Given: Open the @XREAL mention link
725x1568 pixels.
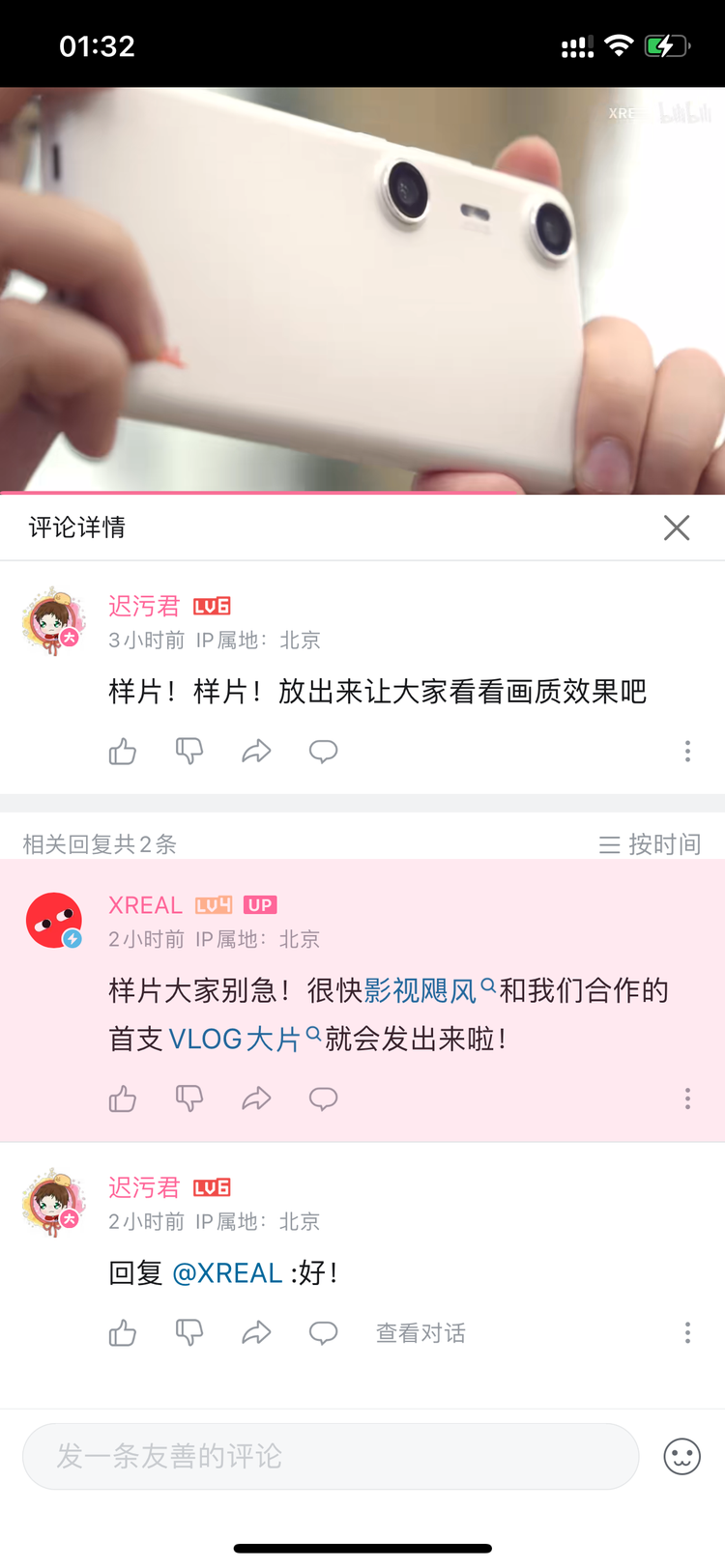Looking at the screenshot, I should (227, 1273).
